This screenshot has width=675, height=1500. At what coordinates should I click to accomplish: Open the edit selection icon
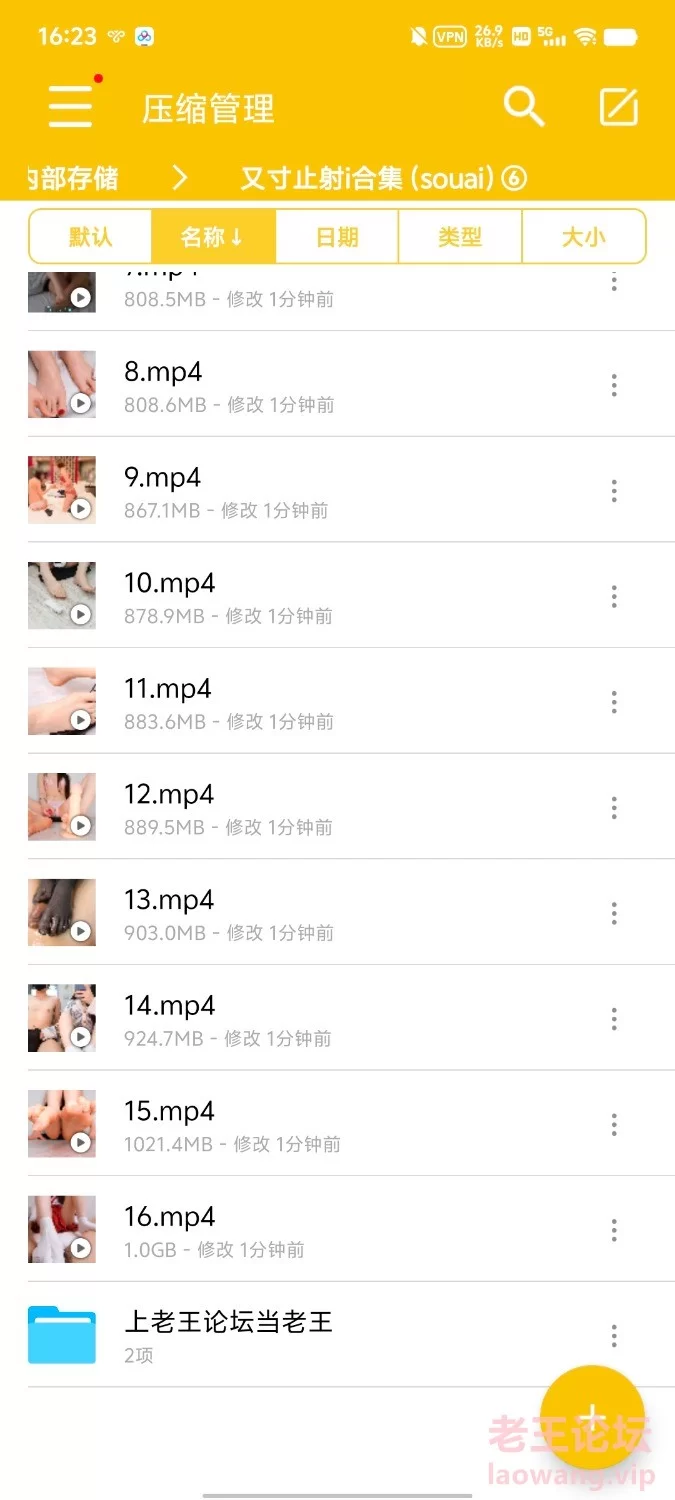618,107
